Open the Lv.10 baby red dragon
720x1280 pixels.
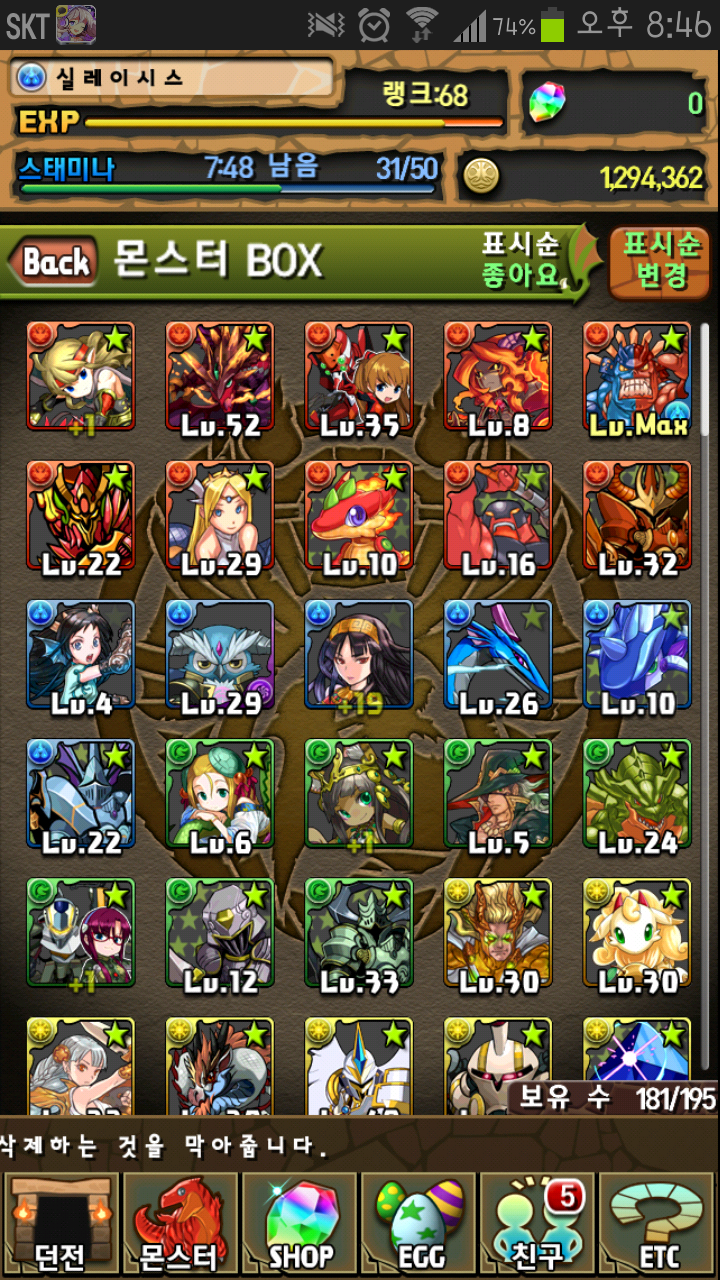[358, 516]
